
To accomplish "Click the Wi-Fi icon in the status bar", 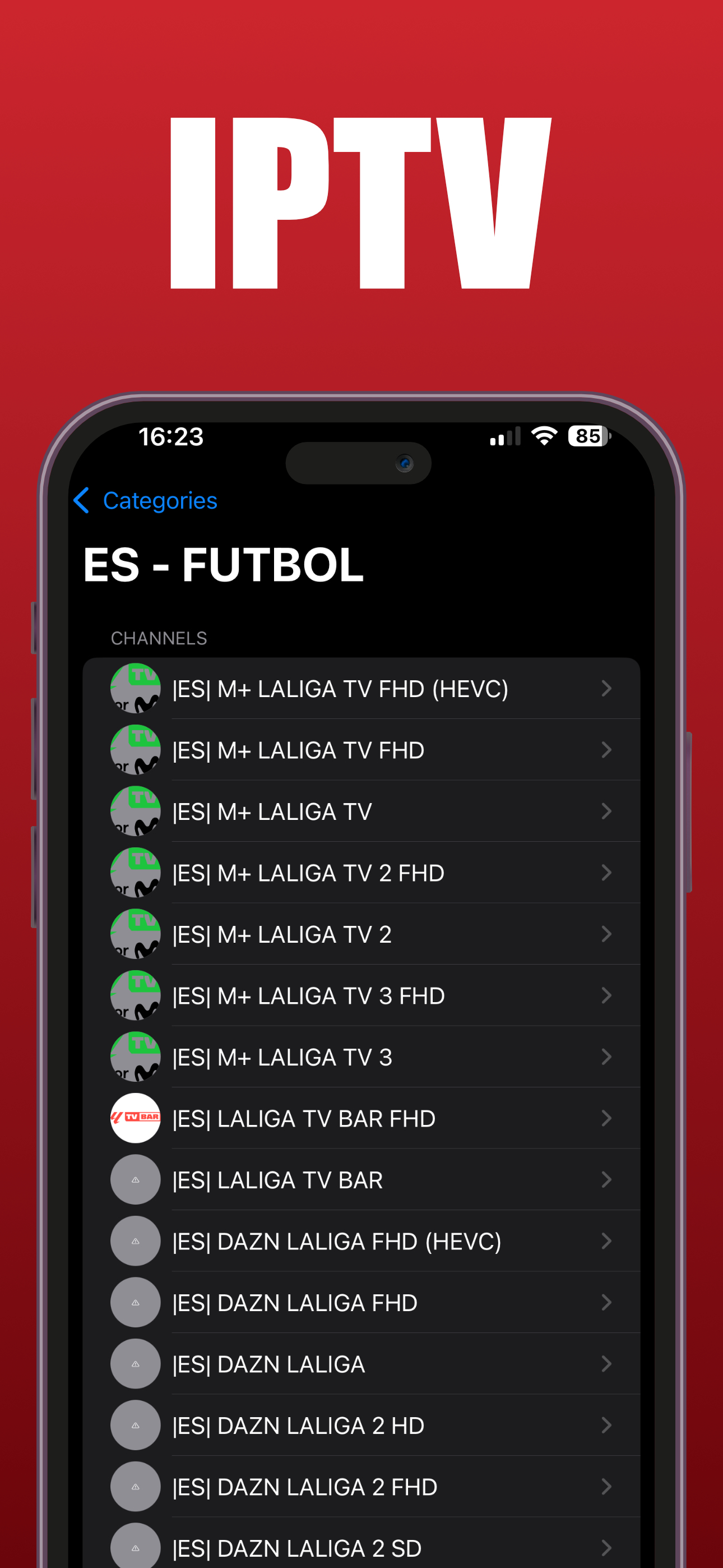I will coord(544,436).
